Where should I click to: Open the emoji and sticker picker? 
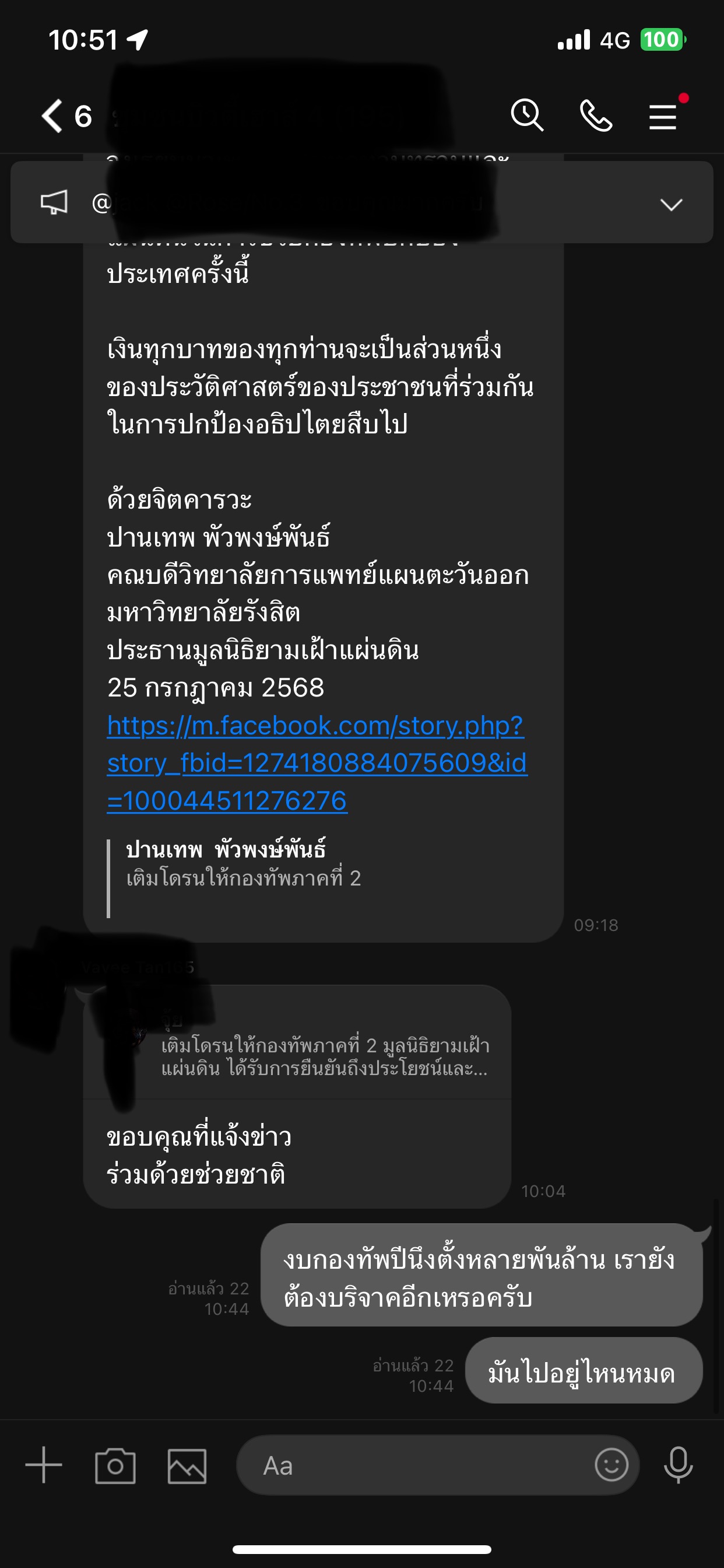[611, 1465]
